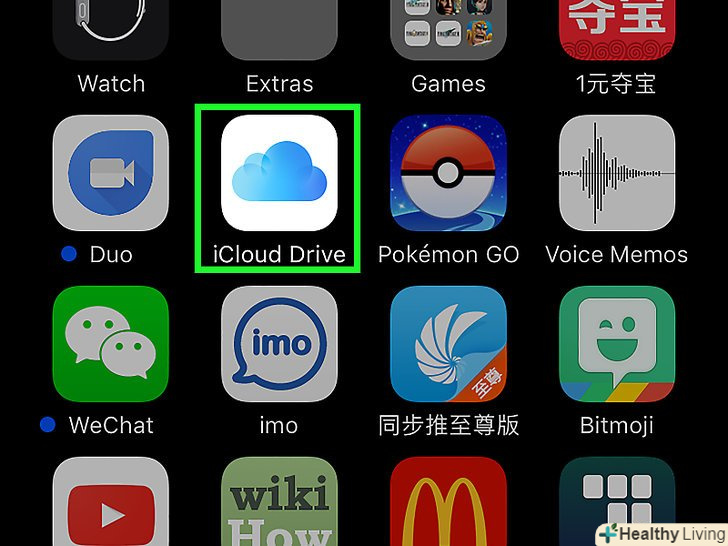Open the imo messenger app
Screen dimensions: 728x546
pyautogui.click(x=279, y=345)
